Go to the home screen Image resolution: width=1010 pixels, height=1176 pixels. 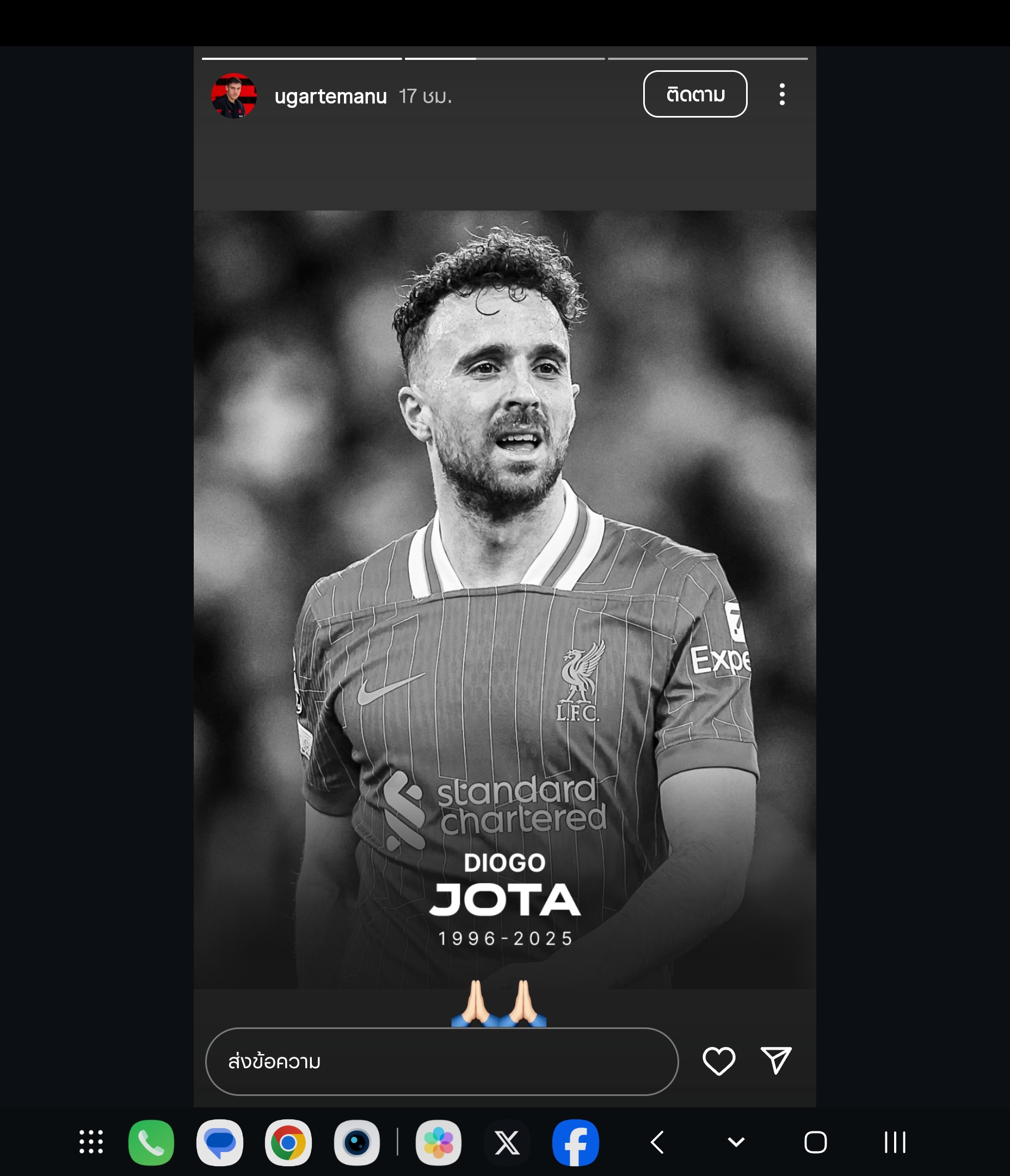(x=815, y=1142)
